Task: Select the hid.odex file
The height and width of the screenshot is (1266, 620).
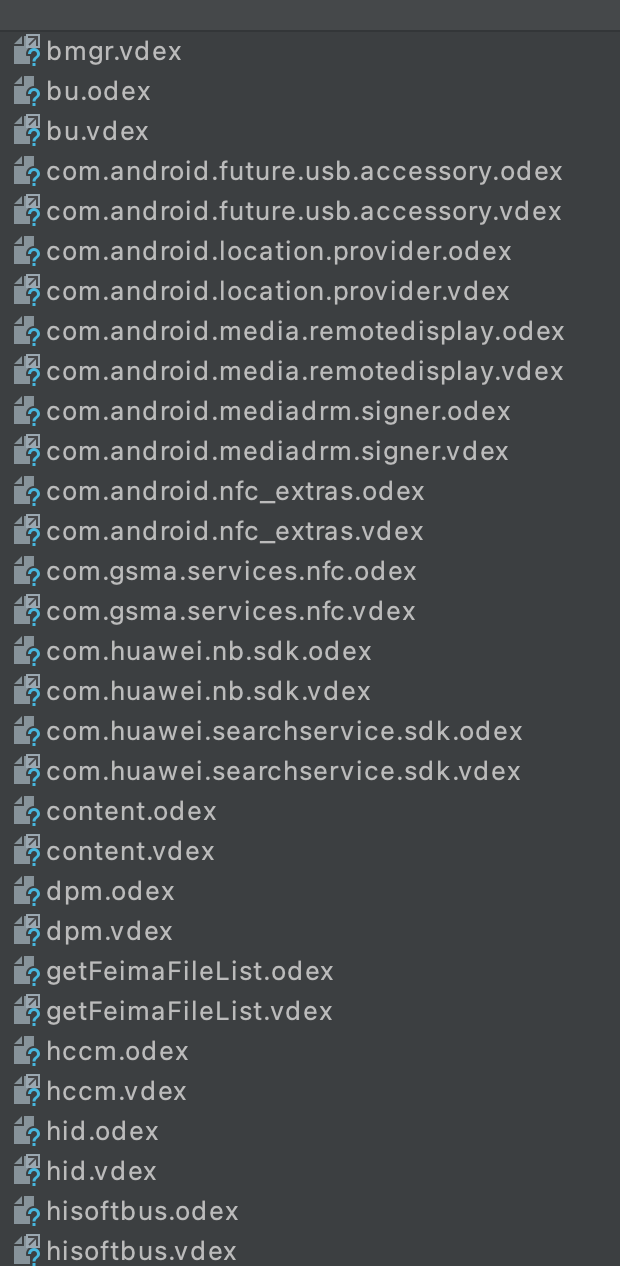Action: point(102,1131)
